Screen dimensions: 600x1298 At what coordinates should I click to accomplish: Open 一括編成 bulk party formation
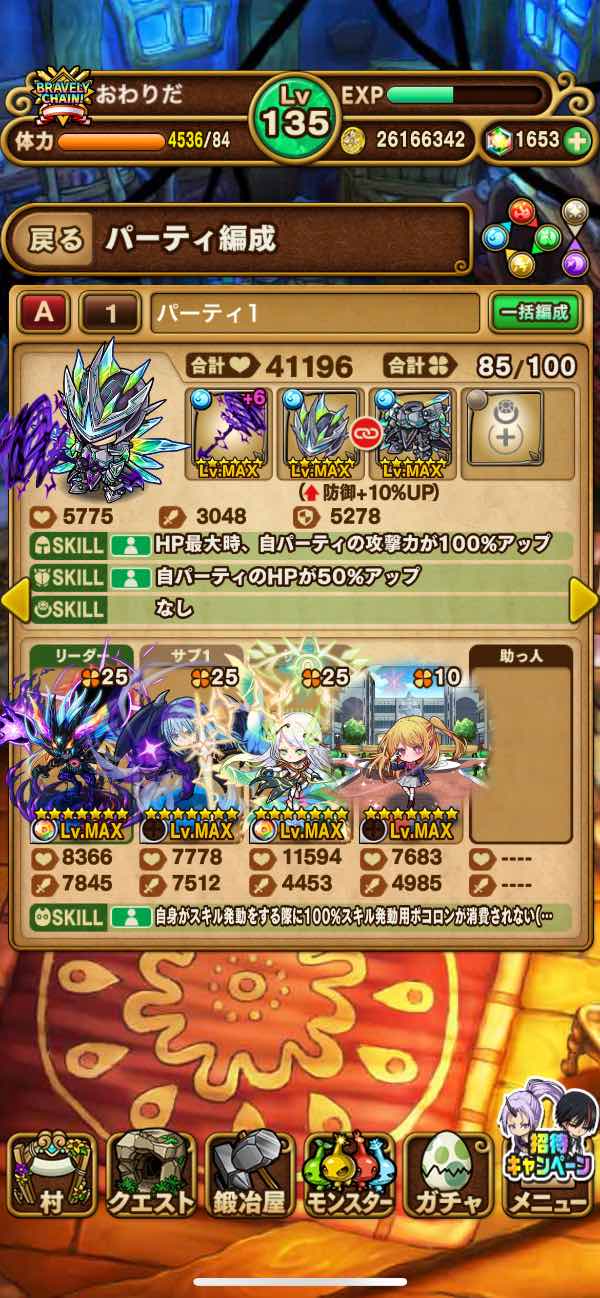tap(534, 312)
